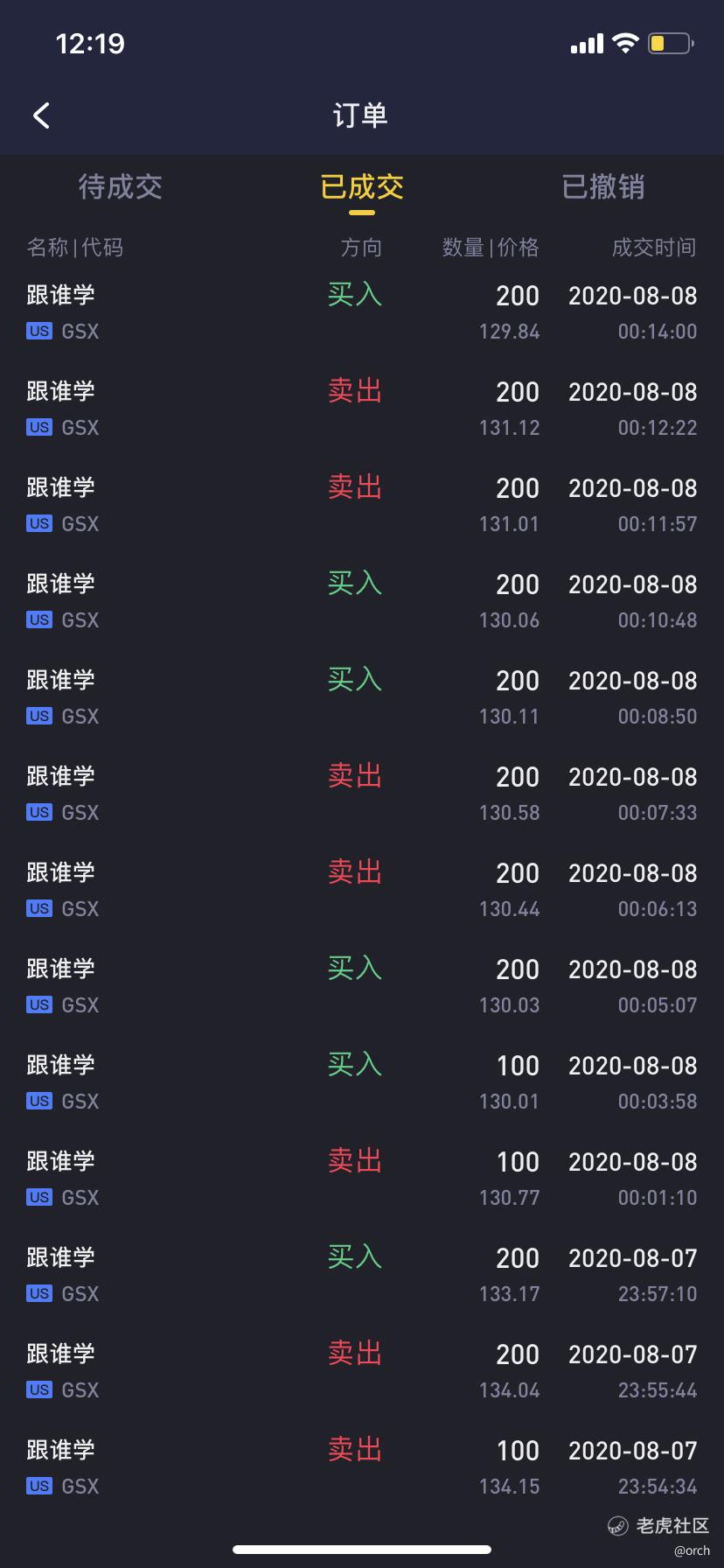Open the GSX sell order at 131.12
Screen dimensions: 724x1568
tap(362, 409)
